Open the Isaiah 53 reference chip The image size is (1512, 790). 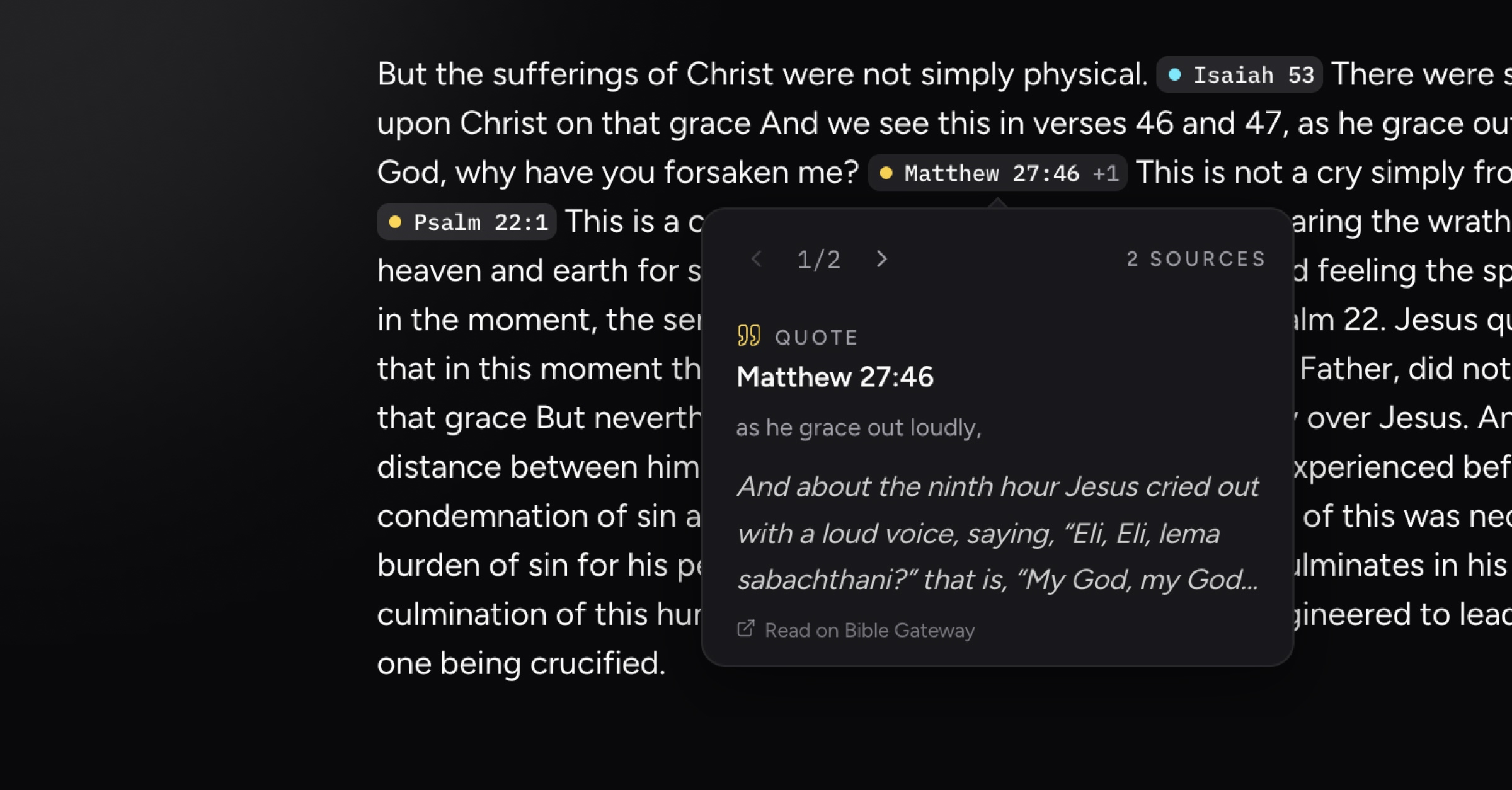(x=1239, y=75)
